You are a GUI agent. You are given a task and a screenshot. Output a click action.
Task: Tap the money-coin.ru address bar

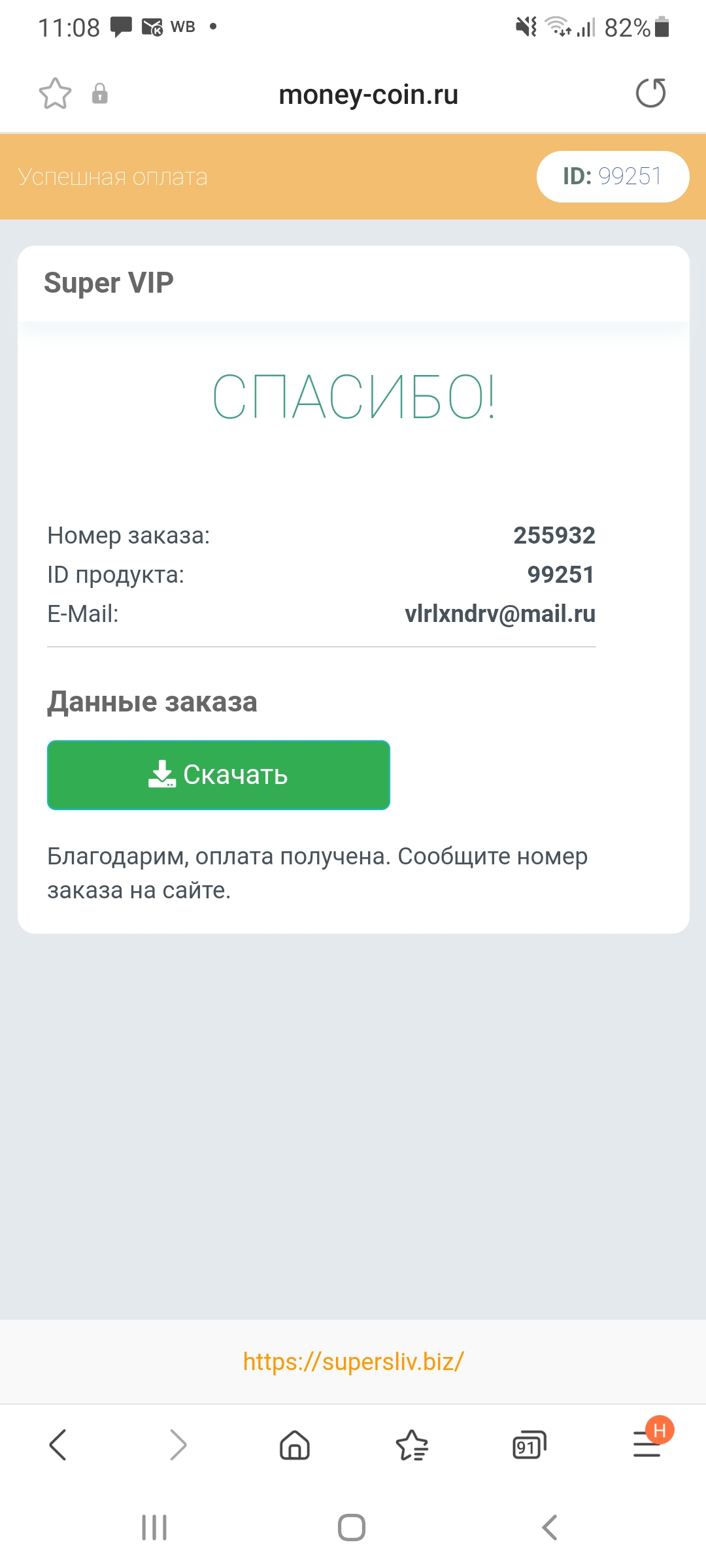pos(368,95)
